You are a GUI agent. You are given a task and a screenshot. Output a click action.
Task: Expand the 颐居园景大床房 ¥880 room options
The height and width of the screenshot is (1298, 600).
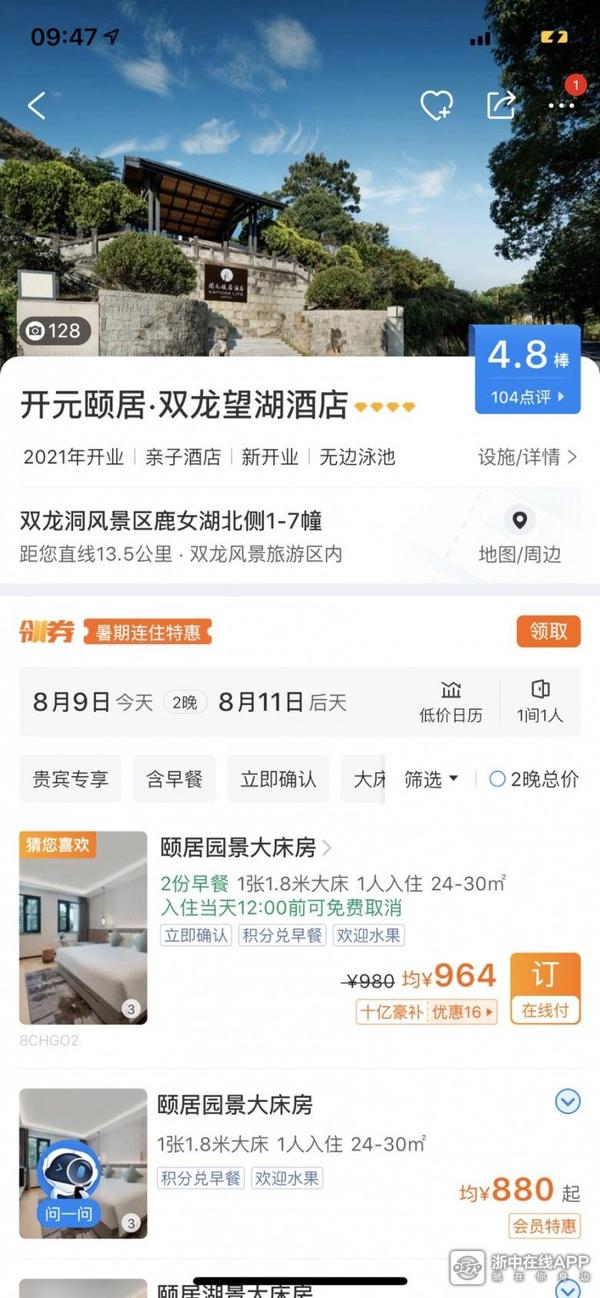coord(567,1102)
